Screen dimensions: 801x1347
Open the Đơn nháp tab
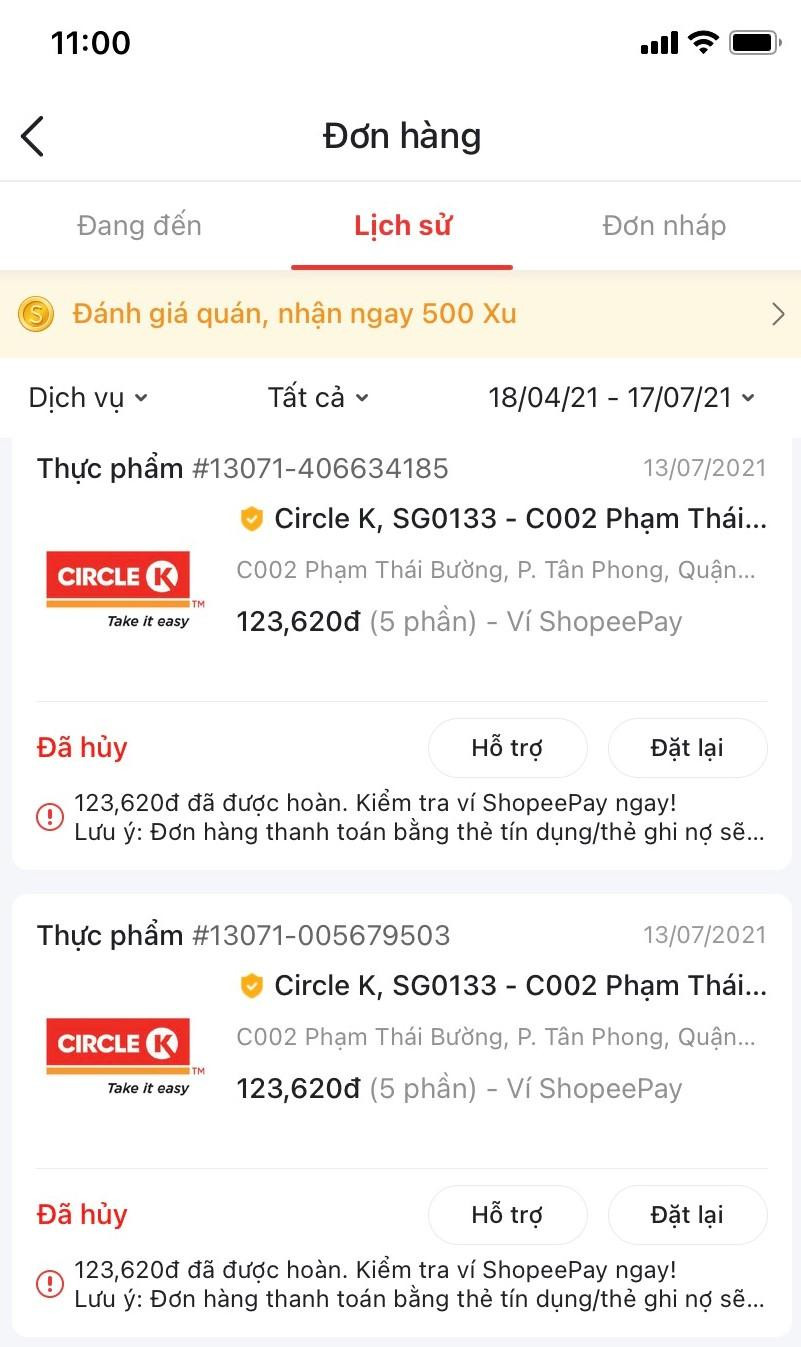tap(664, 225)
